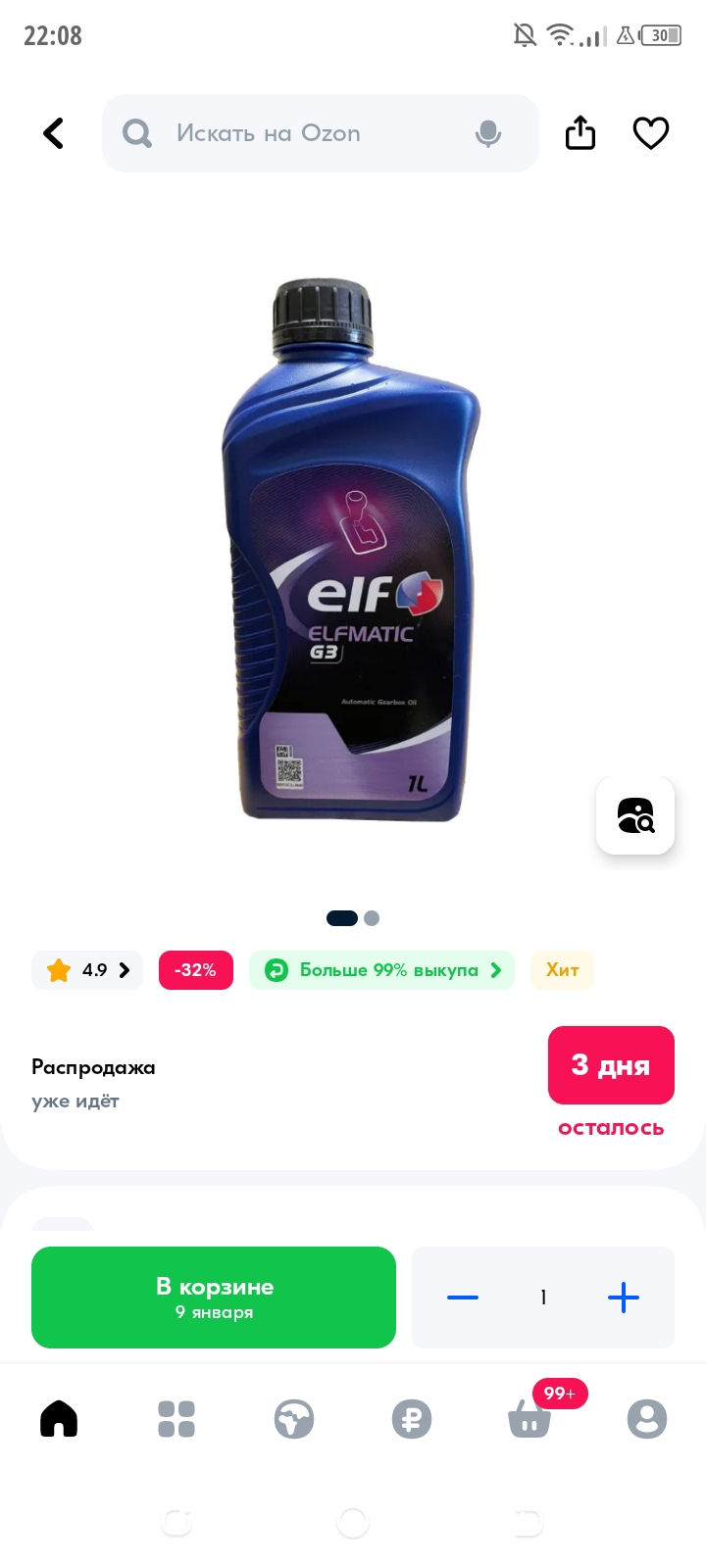Open the globe tab in bottom bar
Viewport: 706px width, 1568px height.
coord(294,1418)
